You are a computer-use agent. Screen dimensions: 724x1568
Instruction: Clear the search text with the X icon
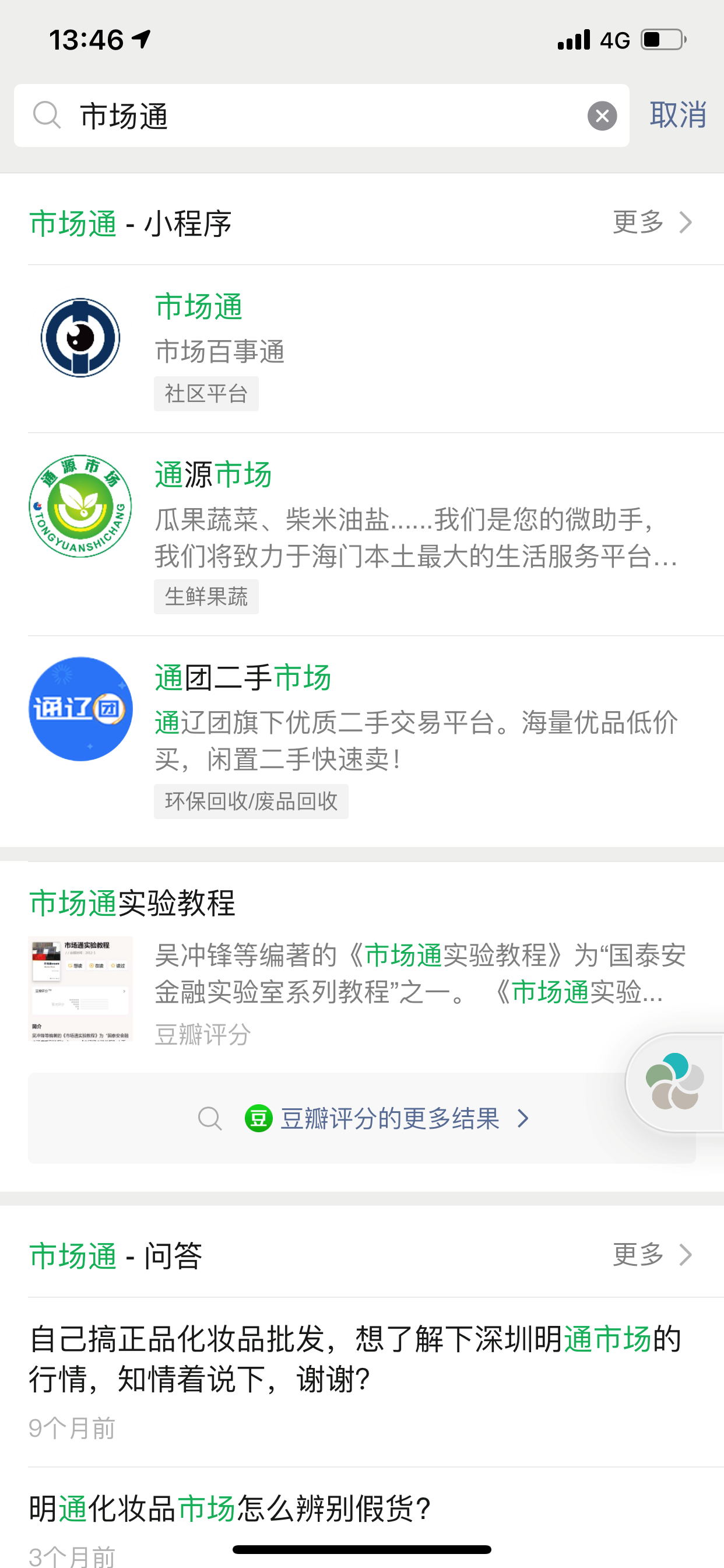point(602,116)
